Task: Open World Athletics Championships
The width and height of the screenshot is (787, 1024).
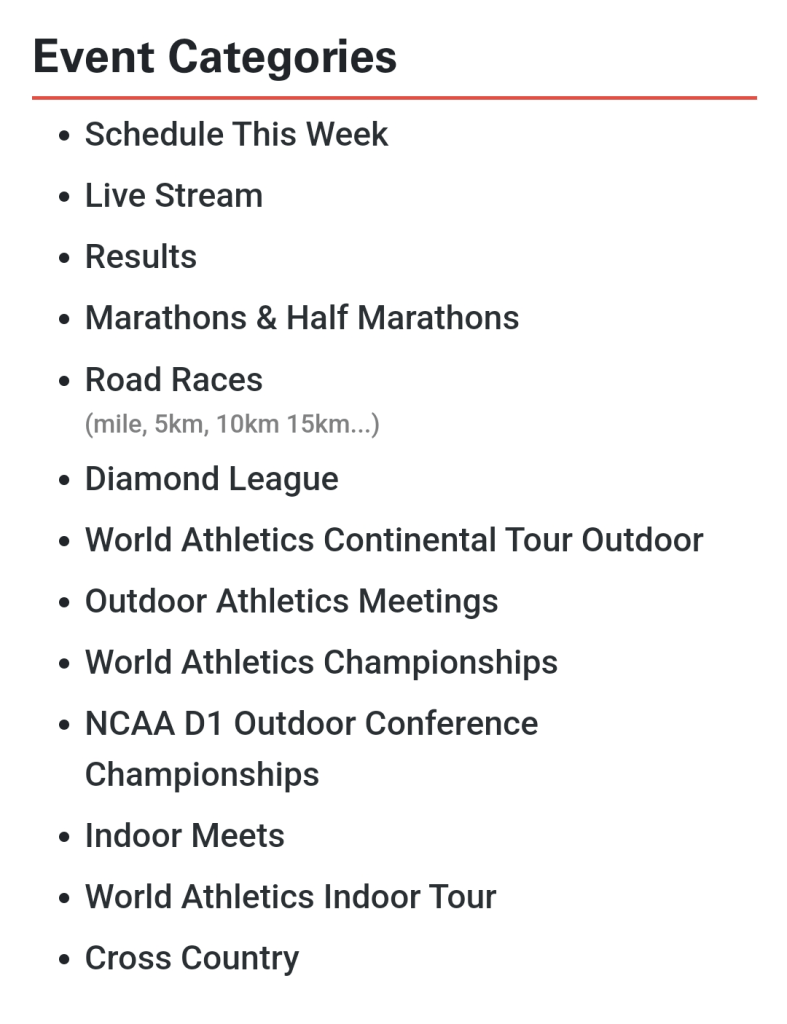Action: coord(321,663)
